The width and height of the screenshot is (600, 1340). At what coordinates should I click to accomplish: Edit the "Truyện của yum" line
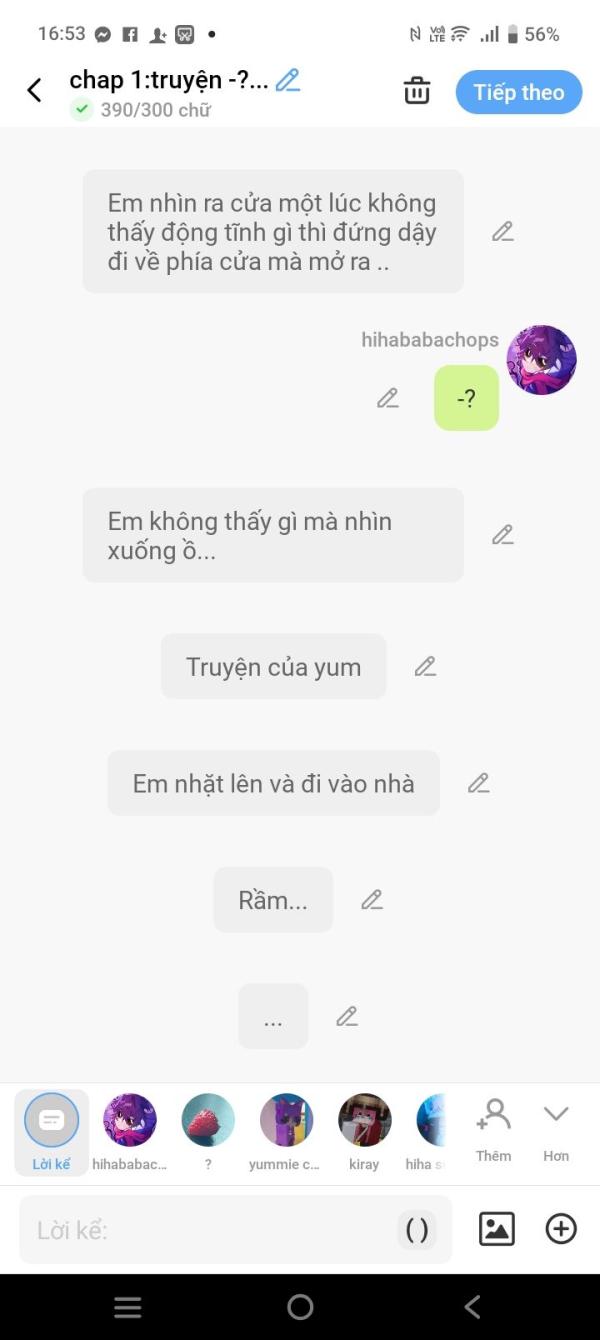[x=426, y=666]
